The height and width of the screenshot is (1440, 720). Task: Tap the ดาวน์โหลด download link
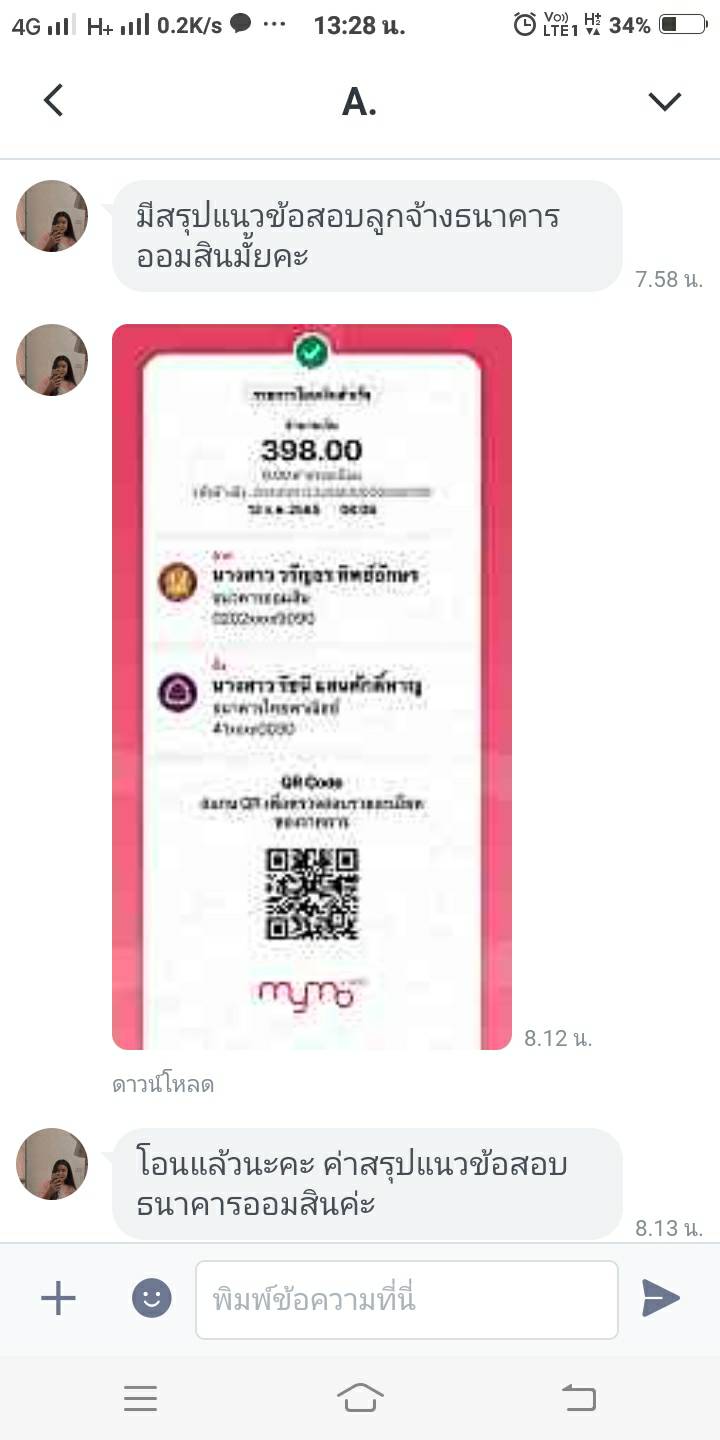162,1084
